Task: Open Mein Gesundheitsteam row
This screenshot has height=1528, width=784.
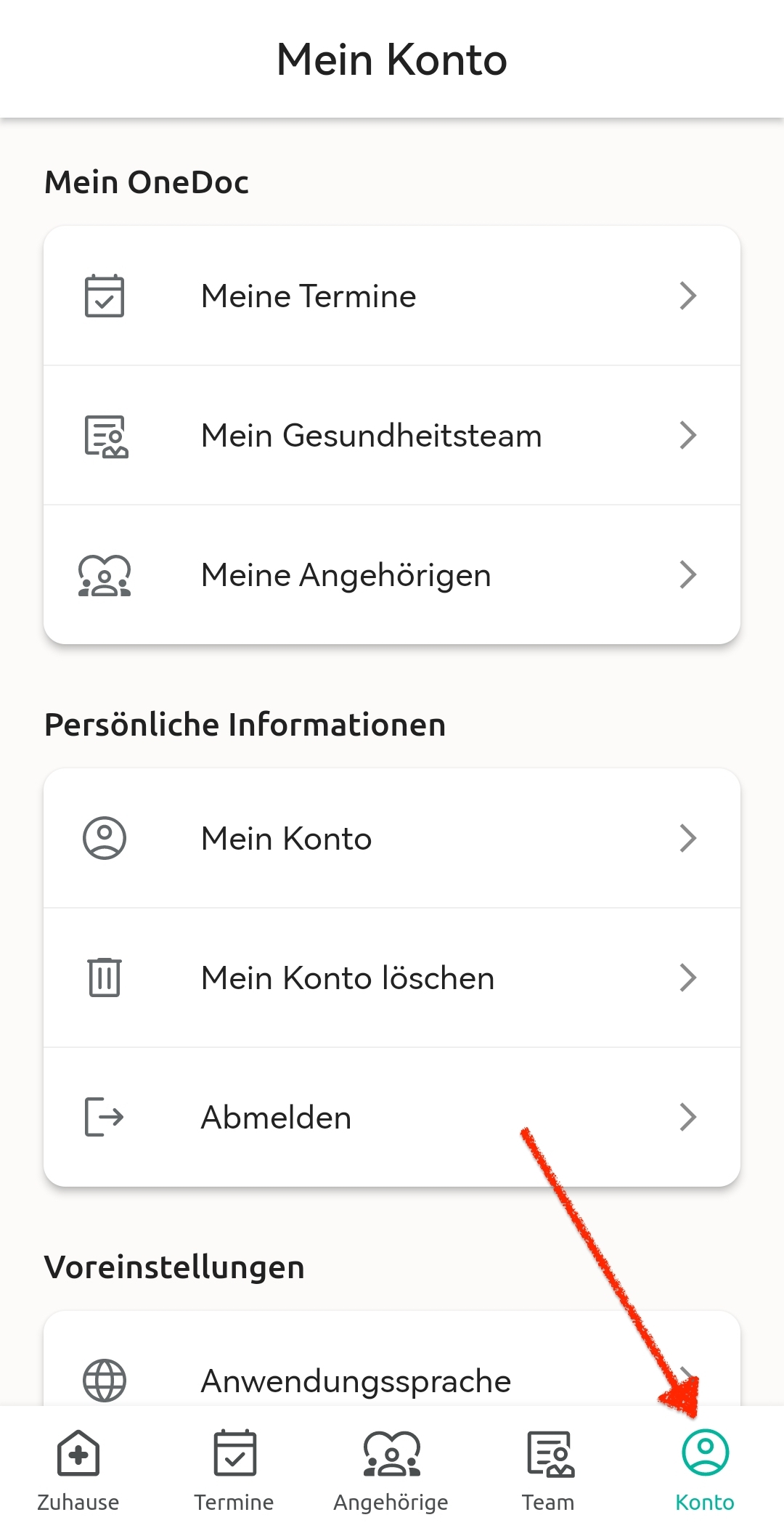Action: pyautogui.click(x=392, y=435)
